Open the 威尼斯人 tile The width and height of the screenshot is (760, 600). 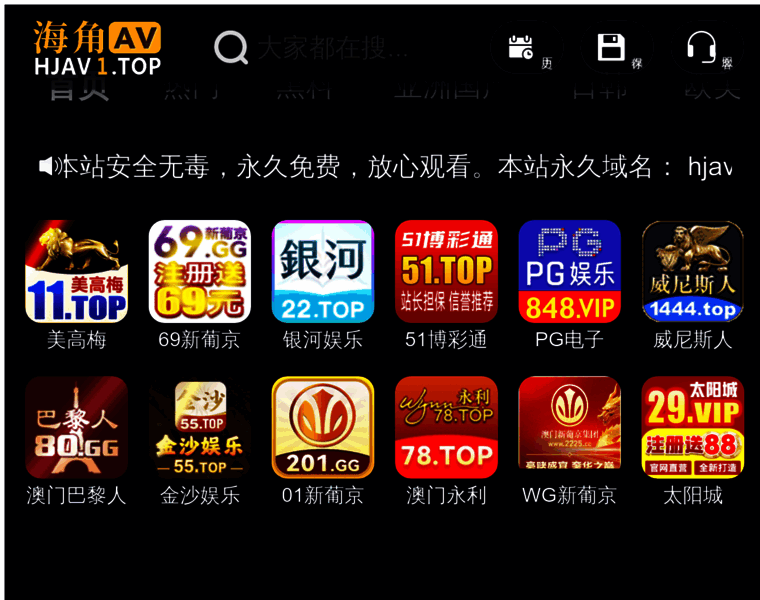692,272
